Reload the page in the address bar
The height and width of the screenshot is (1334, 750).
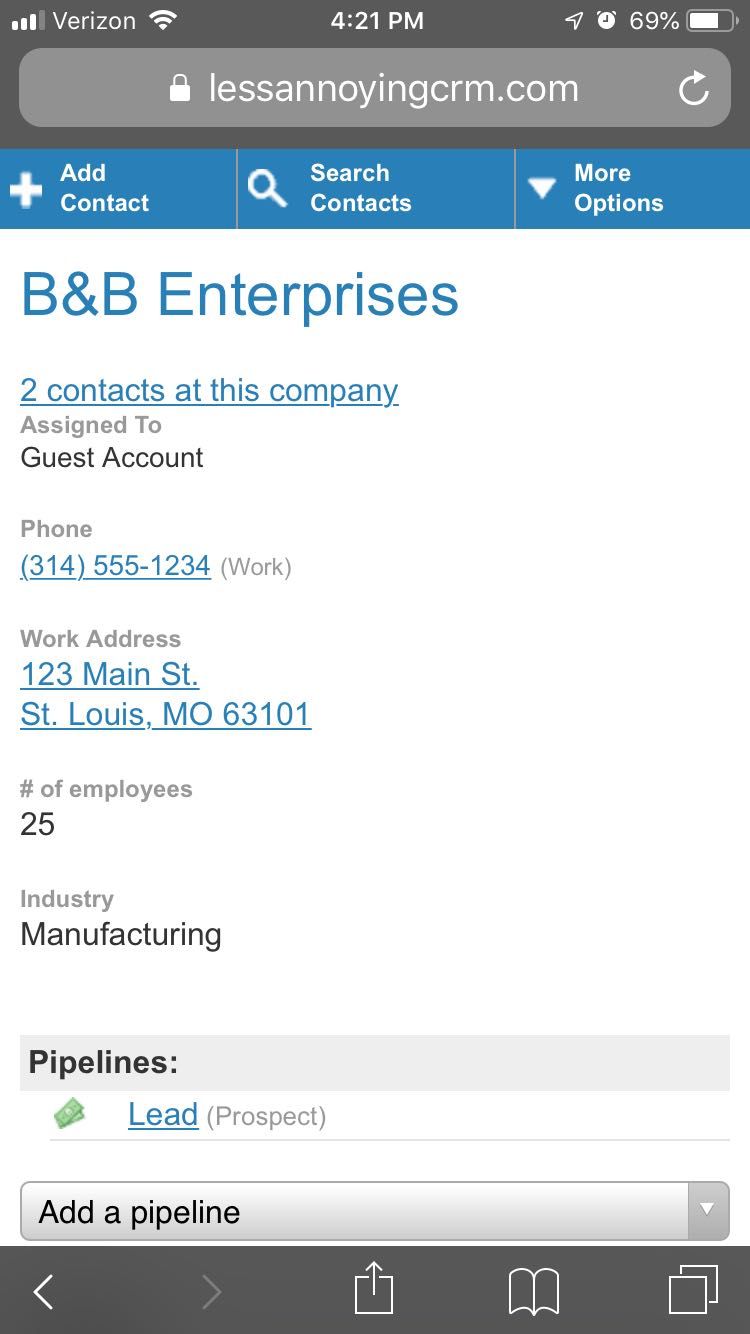coord(693,89)
